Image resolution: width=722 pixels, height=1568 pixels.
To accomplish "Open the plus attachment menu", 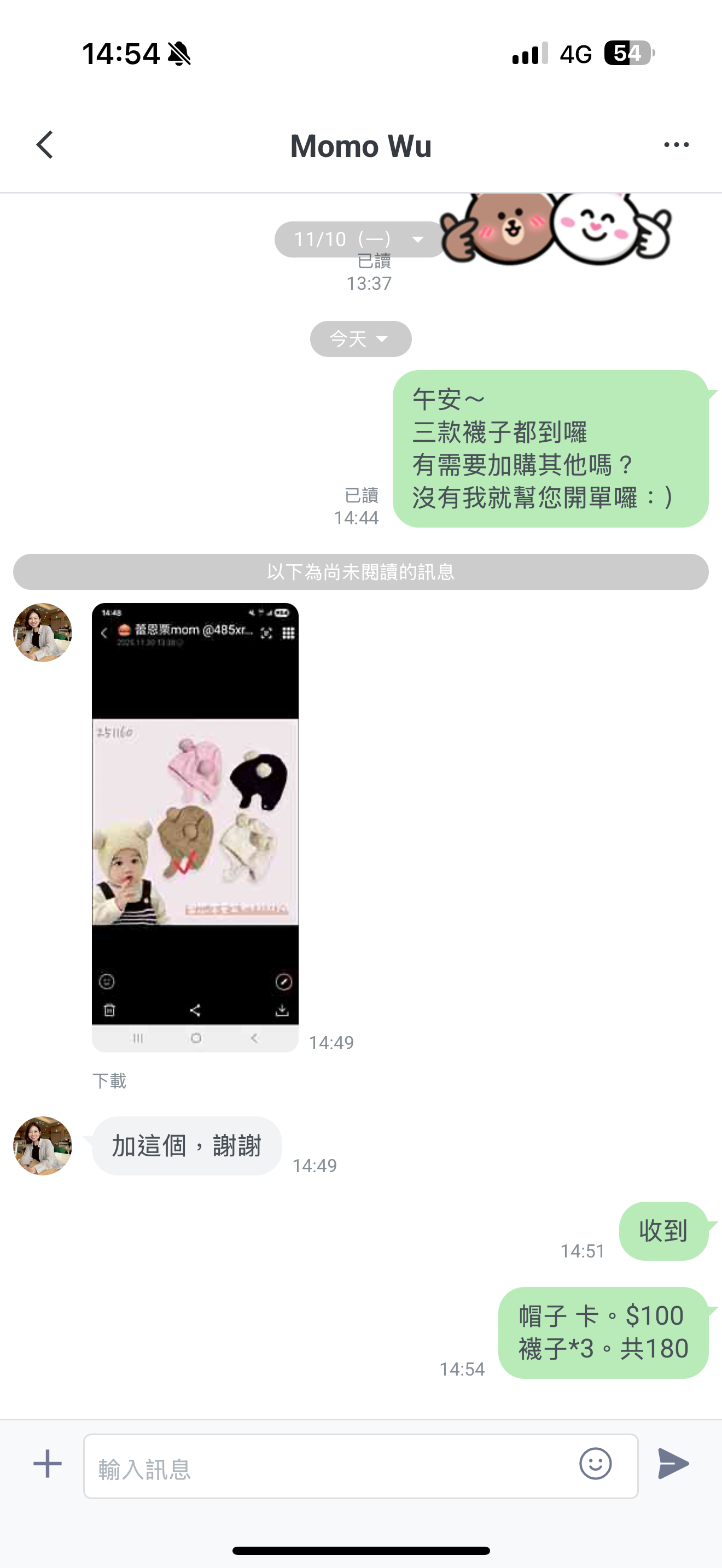I will pos(48,1464).
